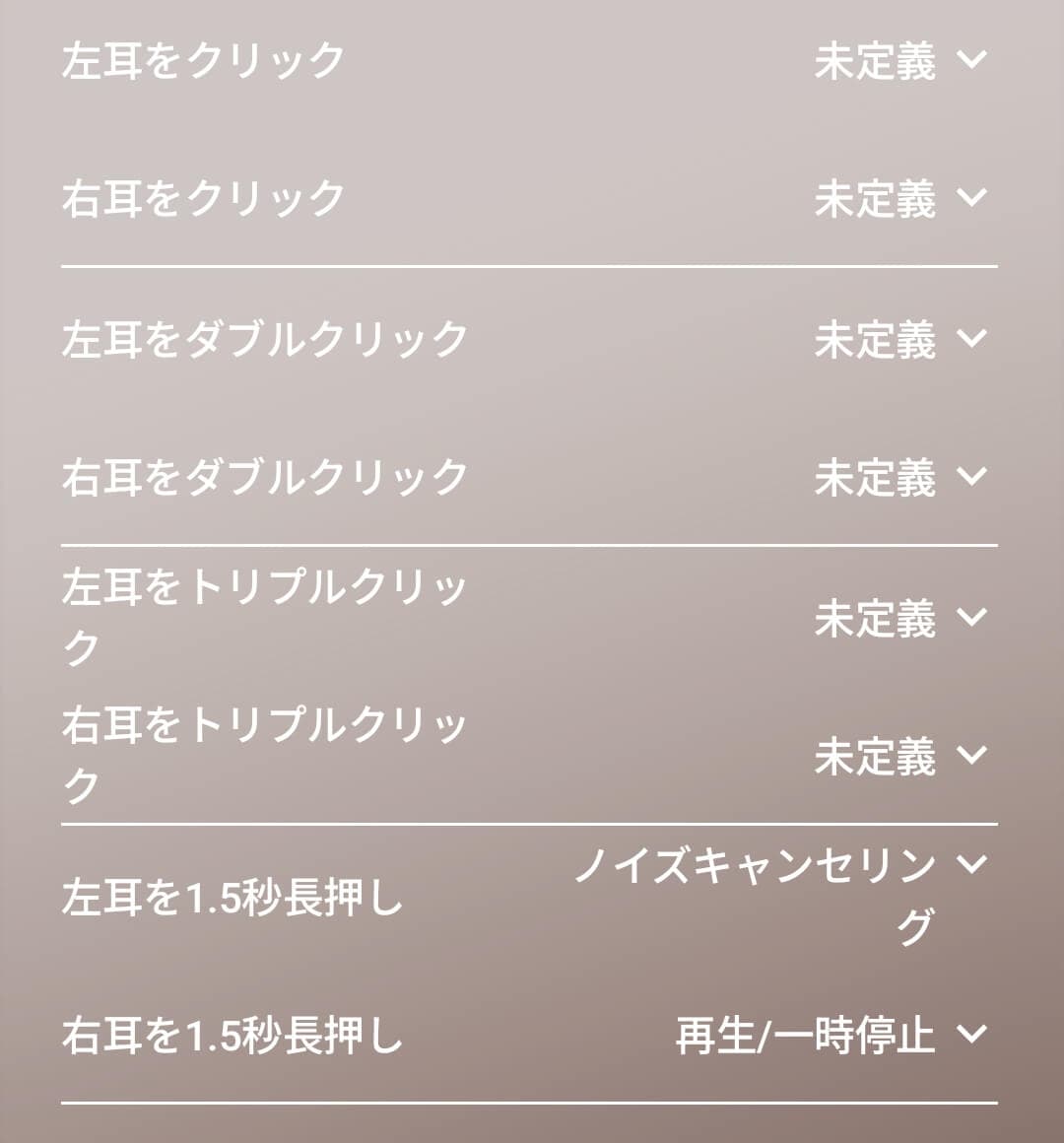Expand the 右耳をトリプルクリック options

pyautogui.click(x=898, y=757)
